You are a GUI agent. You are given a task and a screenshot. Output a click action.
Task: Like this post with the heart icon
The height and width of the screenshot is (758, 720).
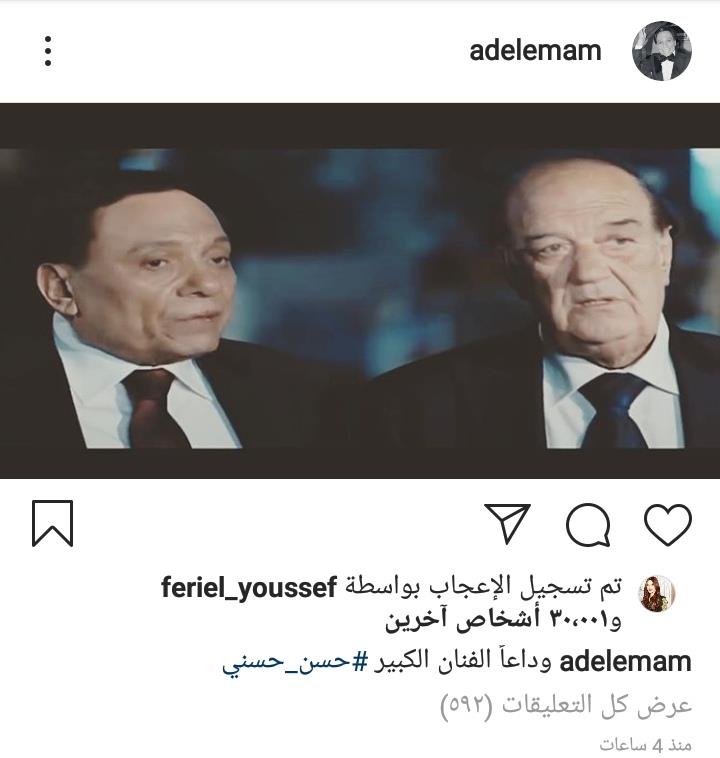(667, 524)
